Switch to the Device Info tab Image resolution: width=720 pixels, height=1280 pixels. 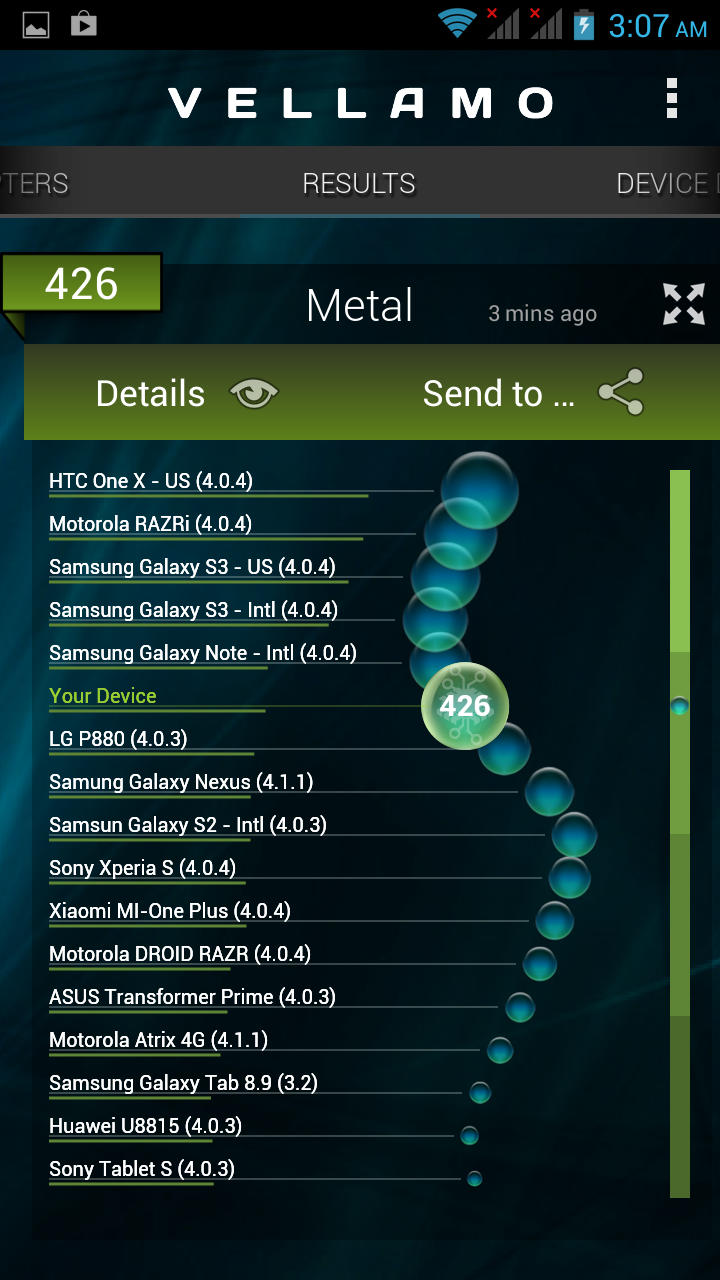(x=666, y=184)
